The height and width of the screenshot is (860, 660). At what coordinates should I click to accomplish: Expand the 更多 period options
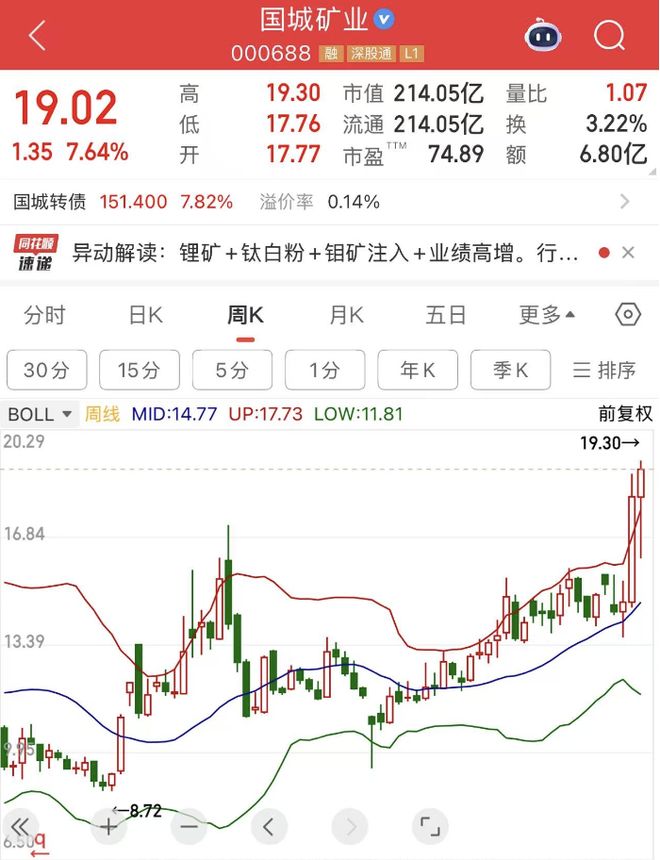[546, 316]
